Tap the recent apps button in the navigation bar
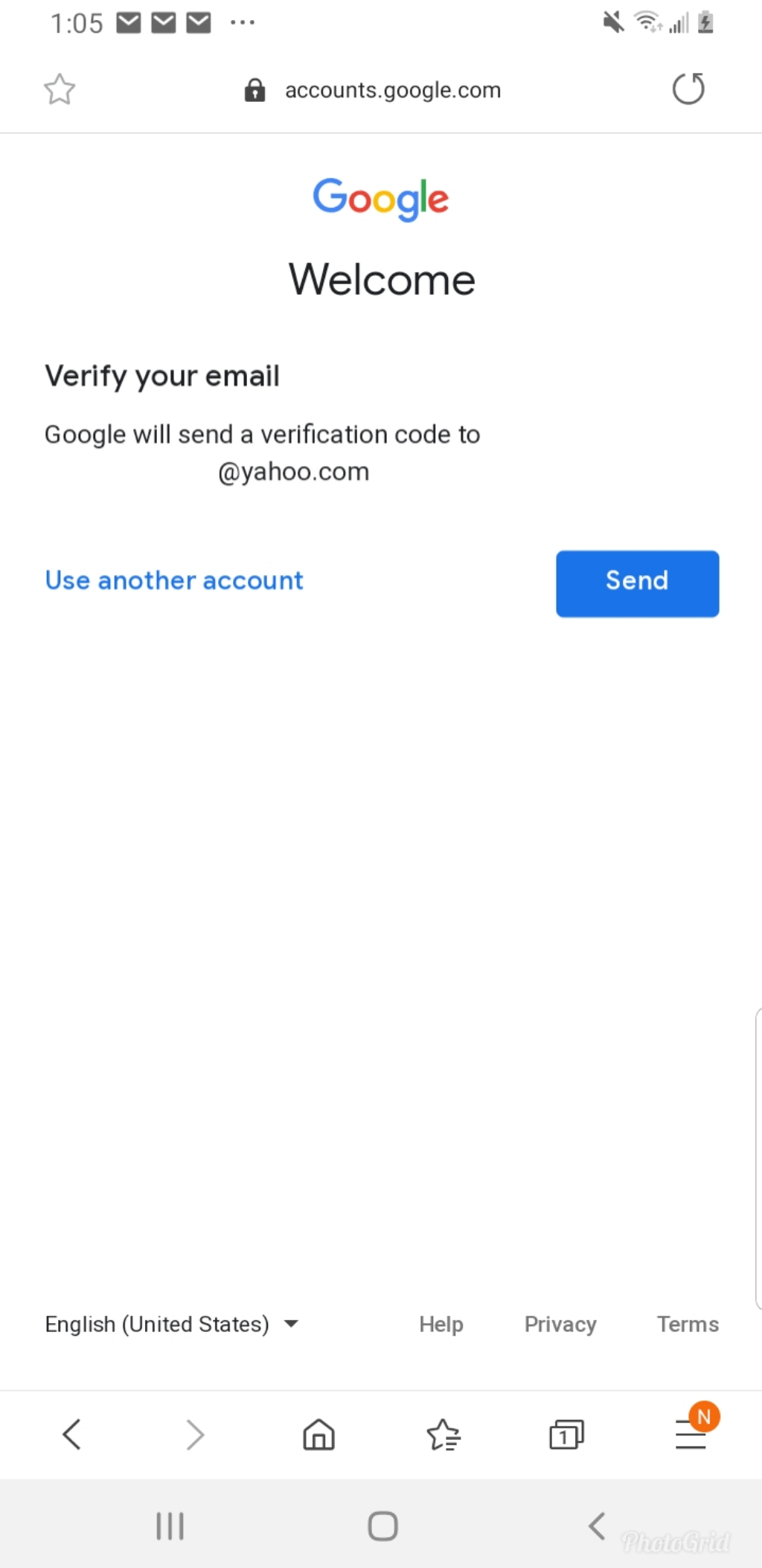 pos(170,1524)
